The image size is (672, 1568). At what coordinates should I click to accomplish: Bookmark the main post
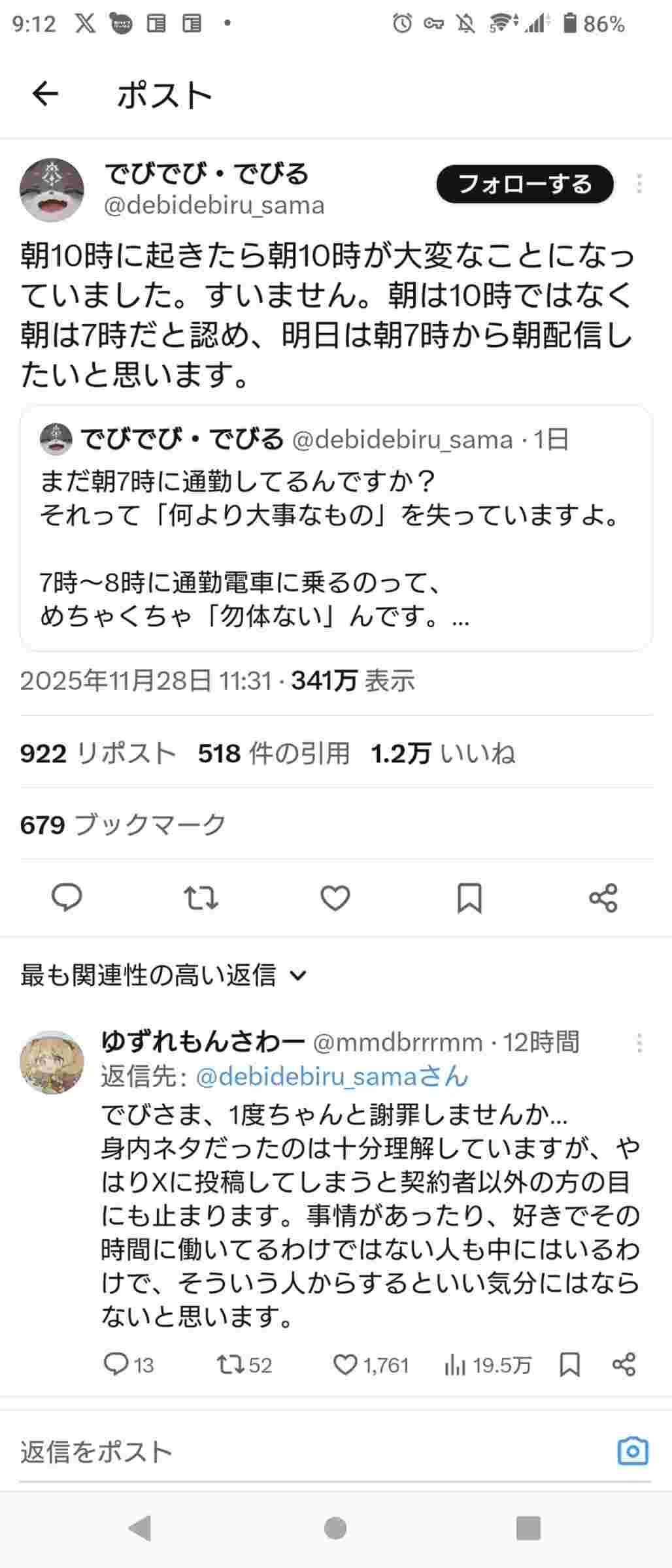469,898
